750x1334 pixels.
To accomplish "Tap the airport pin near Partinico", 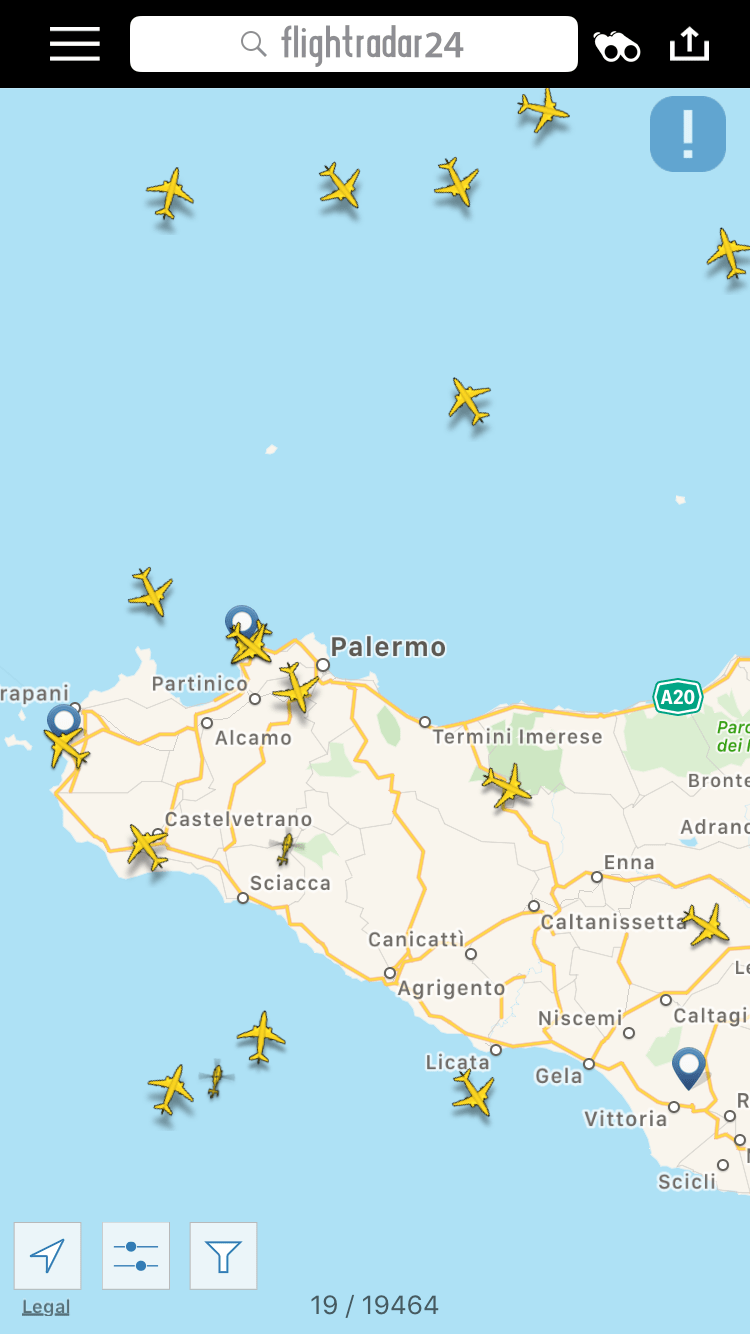I will [241, 620].
